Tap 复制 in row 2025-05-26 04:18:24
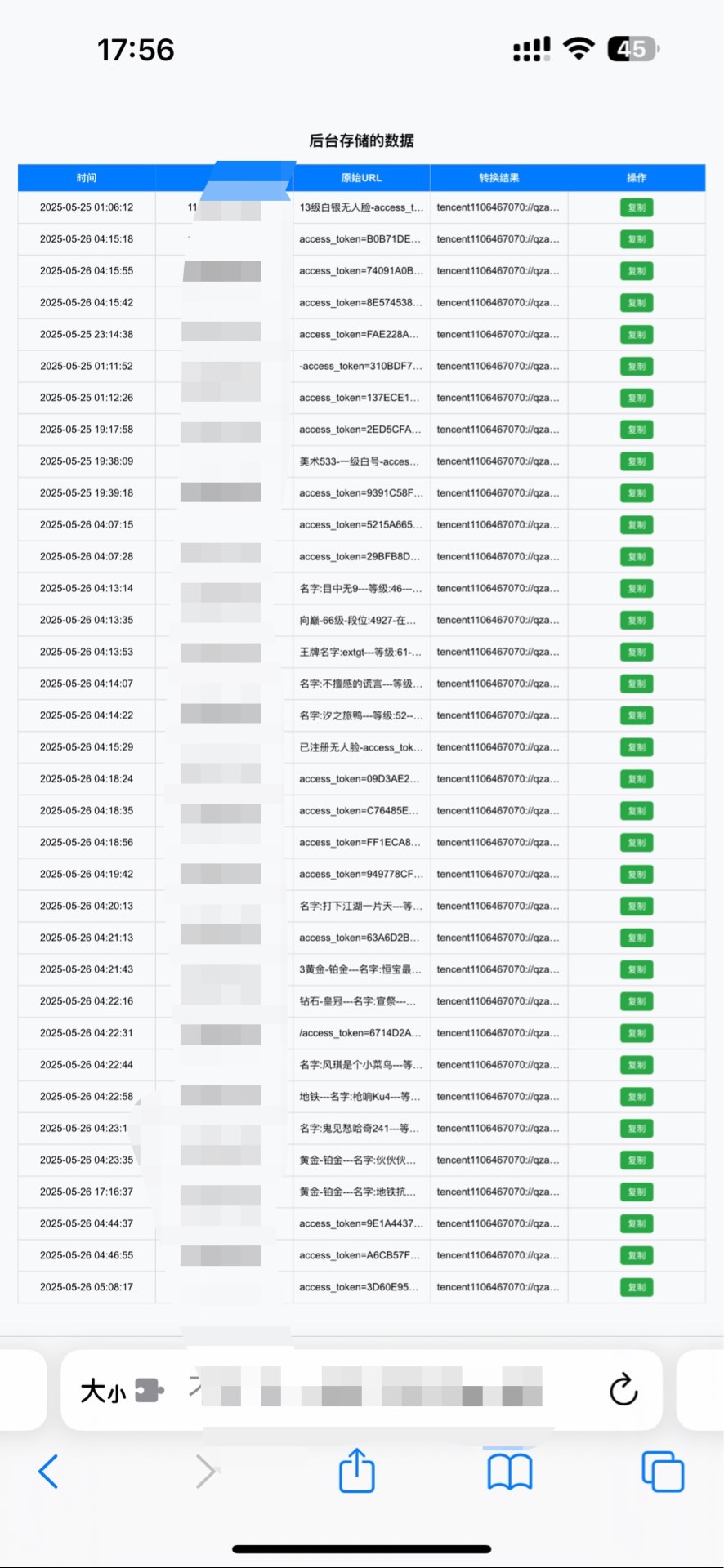 pyautogui.click(x=636, y=779)
